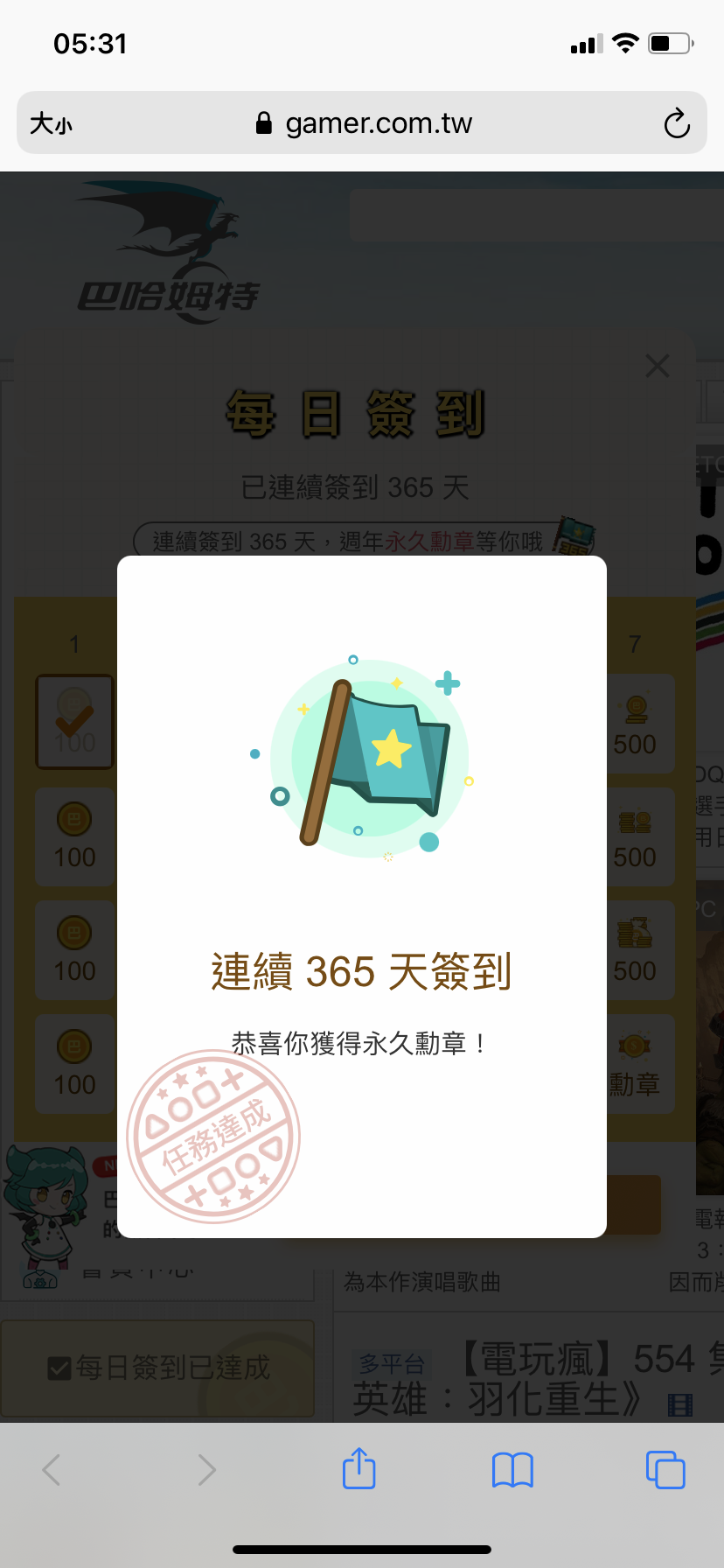Open Safari bookmarks
724x1568 pixels.
pos(512,1470)
